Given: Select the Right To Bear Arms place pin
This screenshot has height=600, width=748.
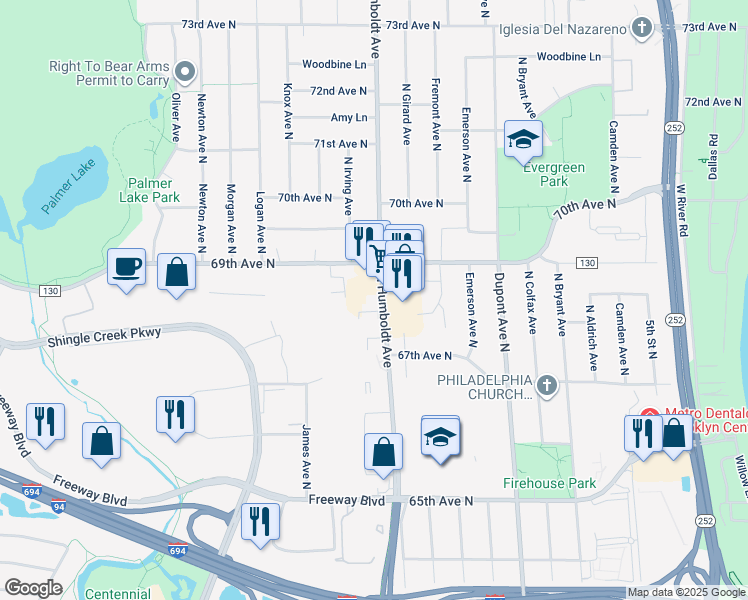Looking at the screenshot, I should pos(185,73).
